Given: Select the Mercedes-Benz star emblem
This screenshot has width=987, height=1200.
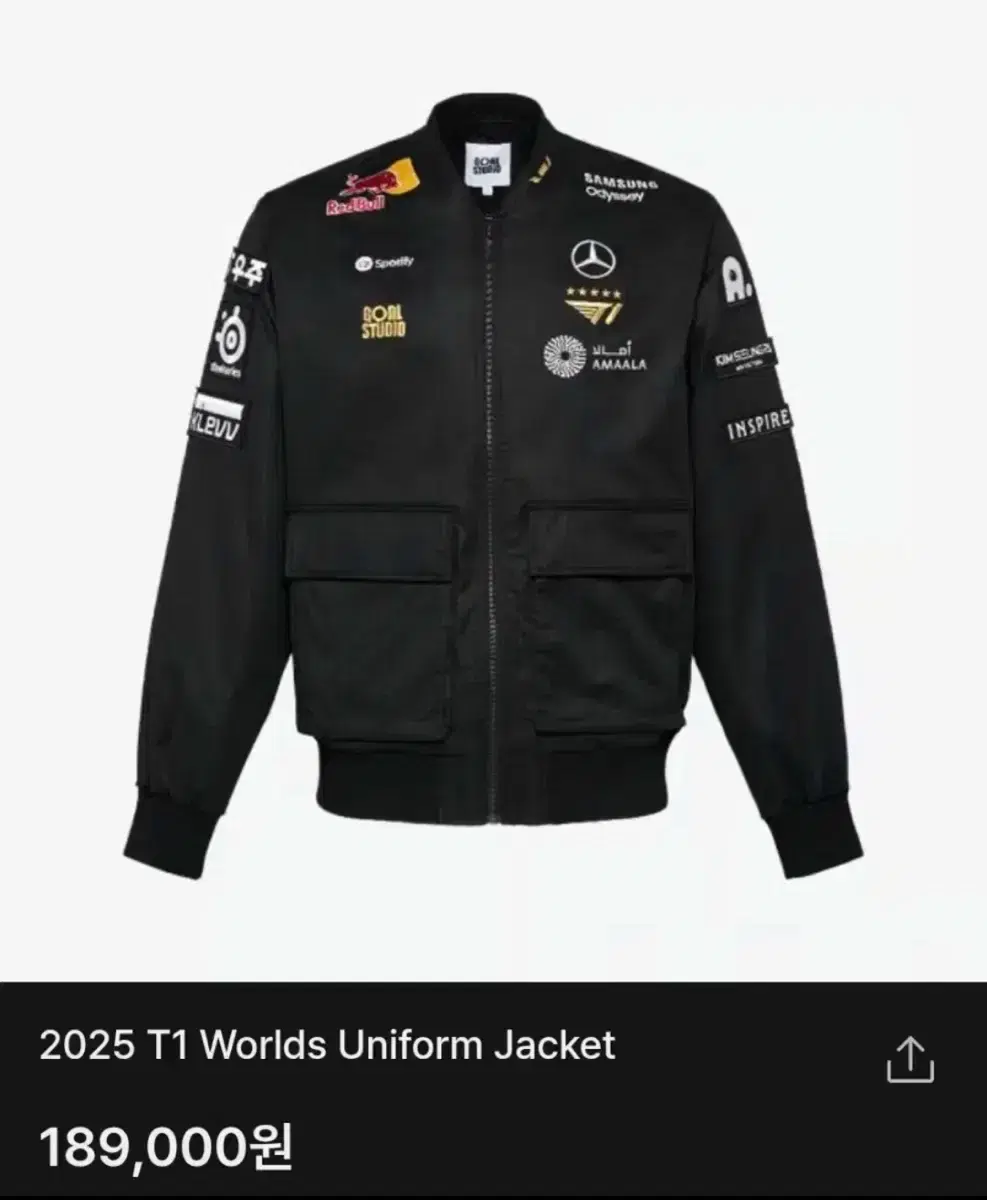Looking at the screenshot, I should 592,259.
